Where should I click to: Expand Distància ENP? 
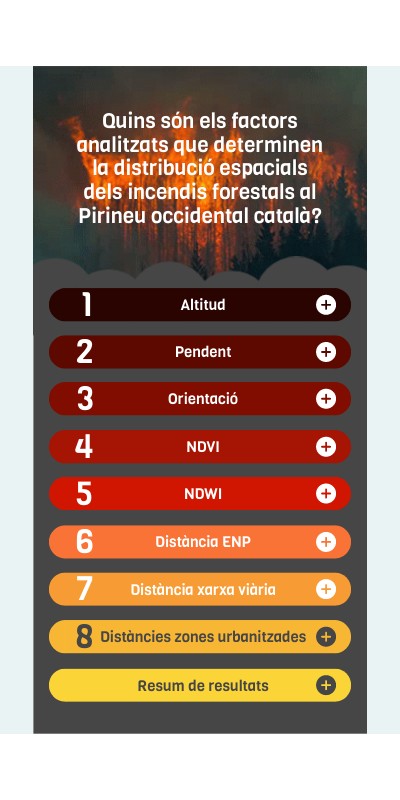[x=199, y=542]
